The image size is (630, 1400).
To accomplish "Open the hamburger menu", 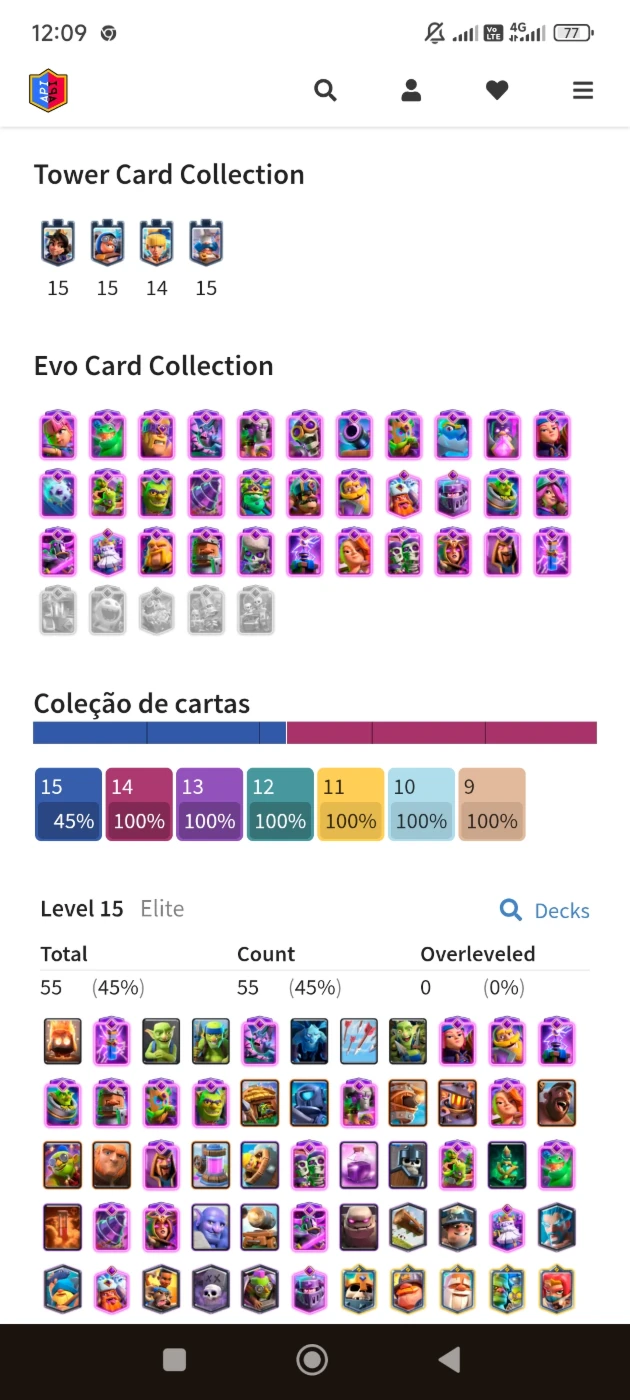I will (x=583, y=91).
